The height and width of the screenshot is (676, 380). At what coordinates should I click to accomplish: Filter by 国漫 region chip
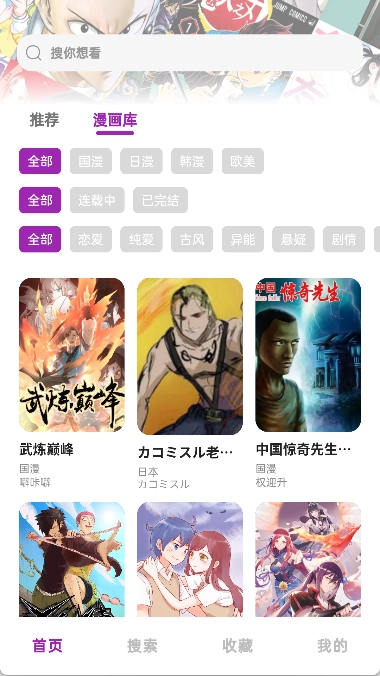[91, 161]
